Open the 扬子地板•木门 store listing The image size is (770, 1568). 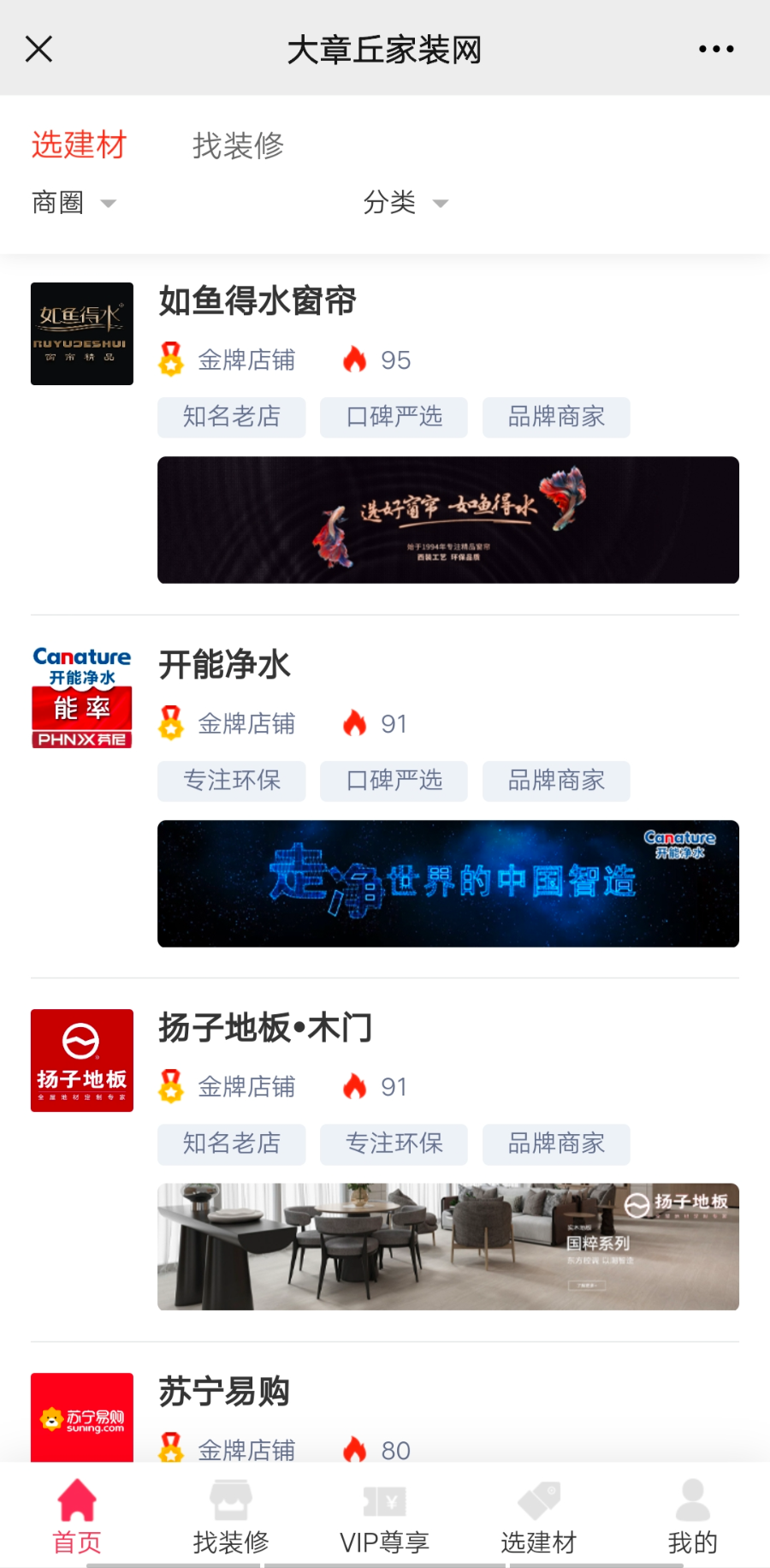(265, 1028)
